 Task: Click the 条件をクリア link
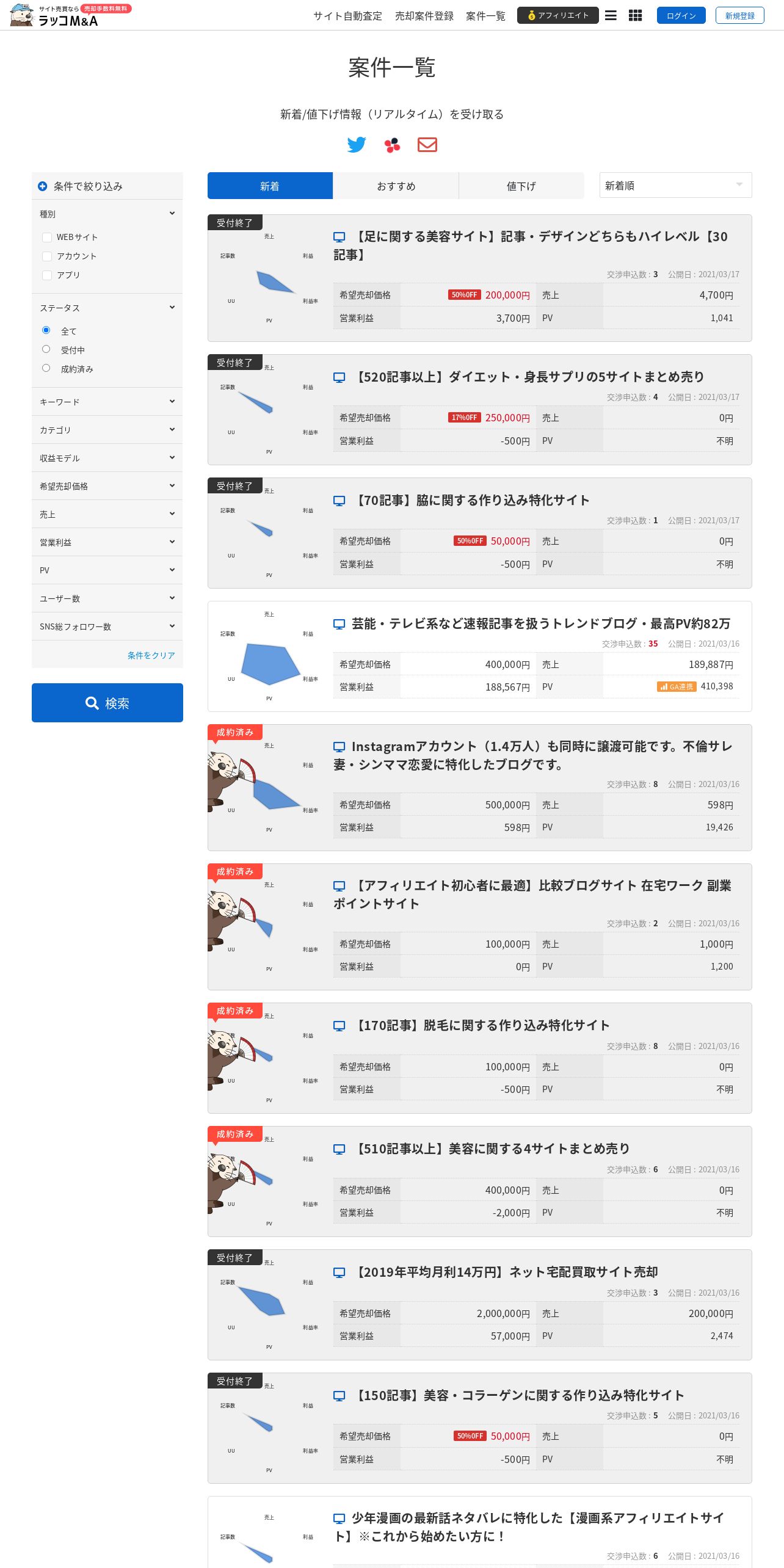coord(151,655)
